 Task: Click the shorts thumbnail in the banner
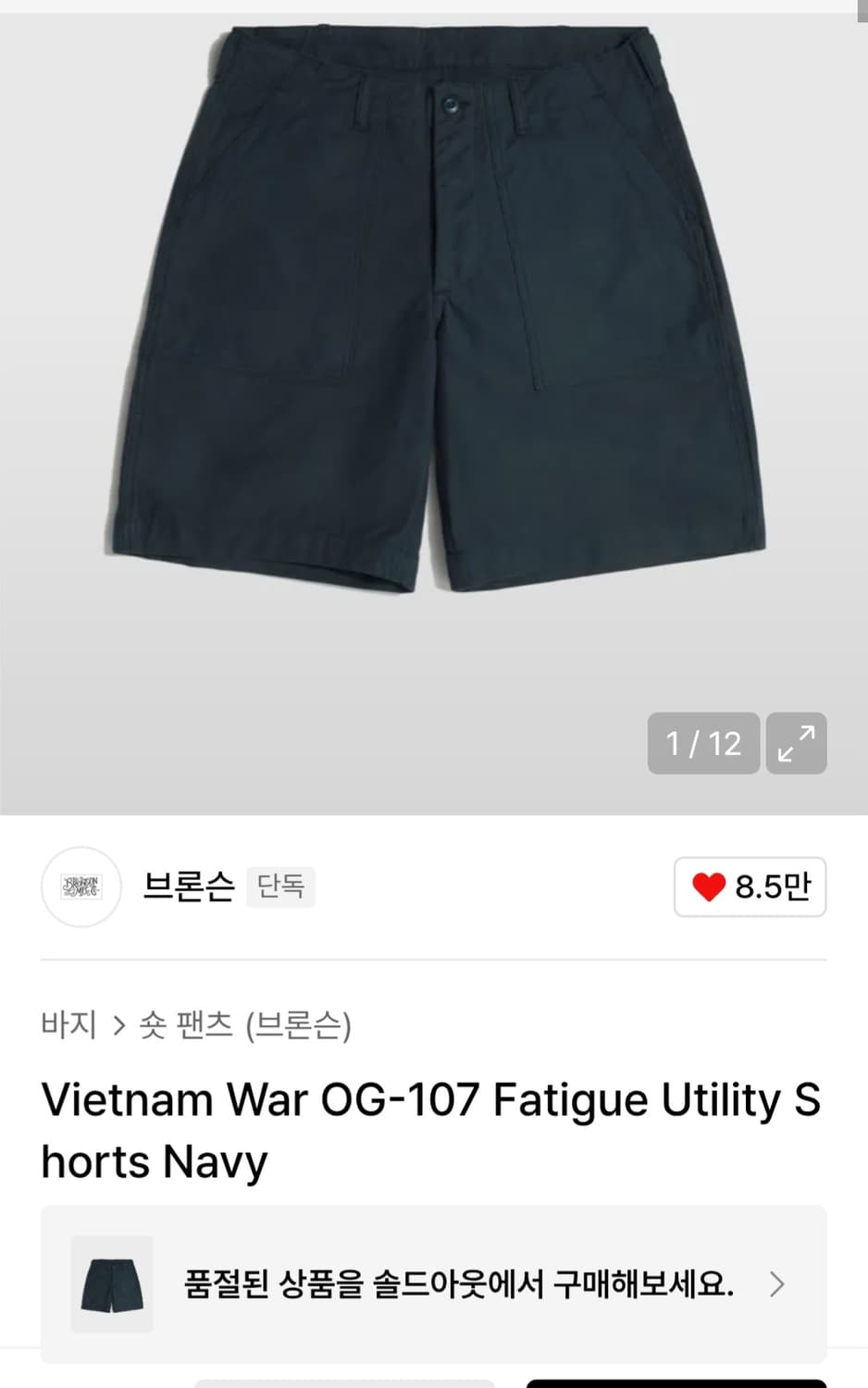[111, 1284]
